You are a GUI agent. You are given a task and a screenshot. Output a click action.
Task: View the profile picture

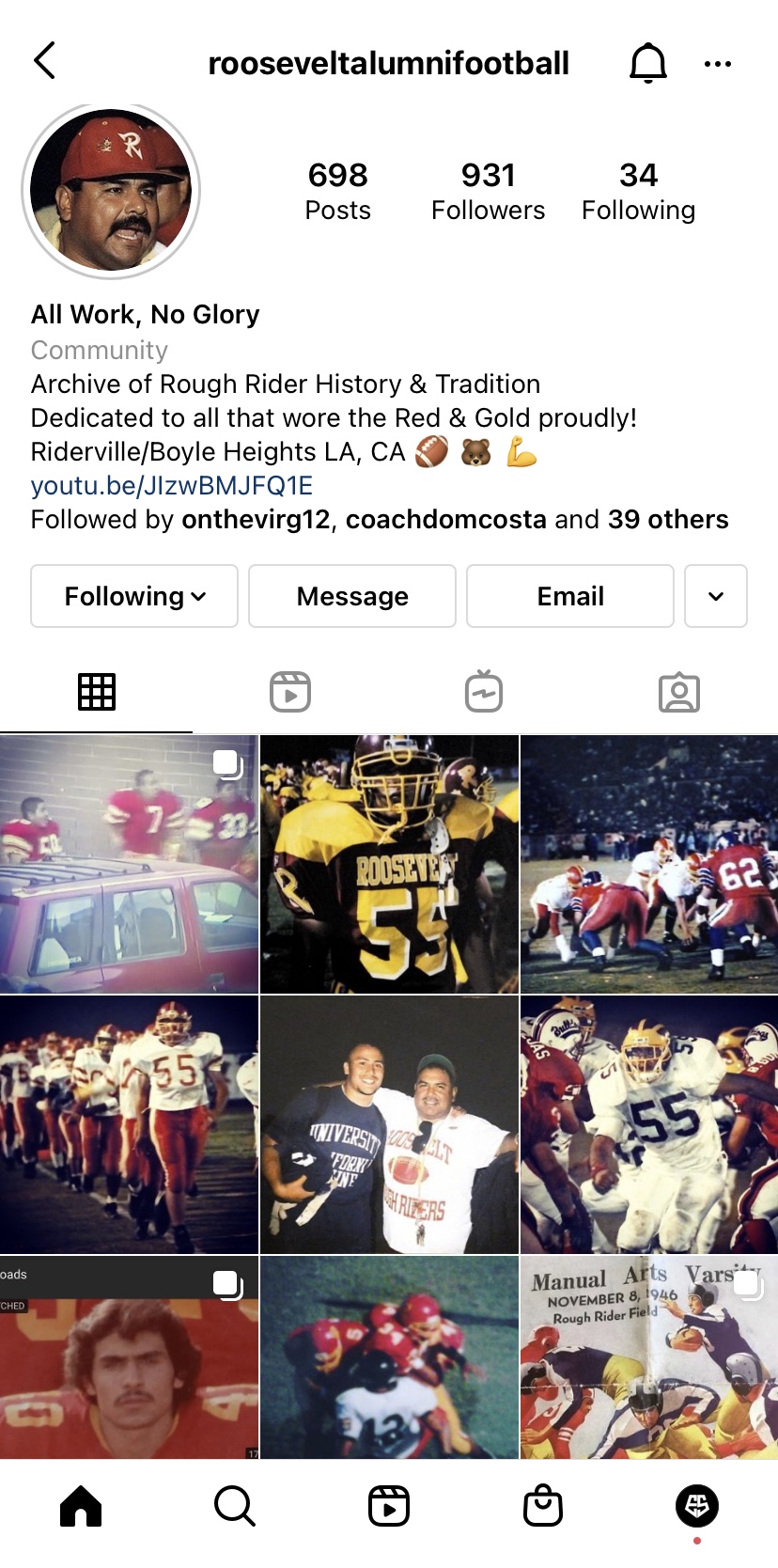(111, 191)
